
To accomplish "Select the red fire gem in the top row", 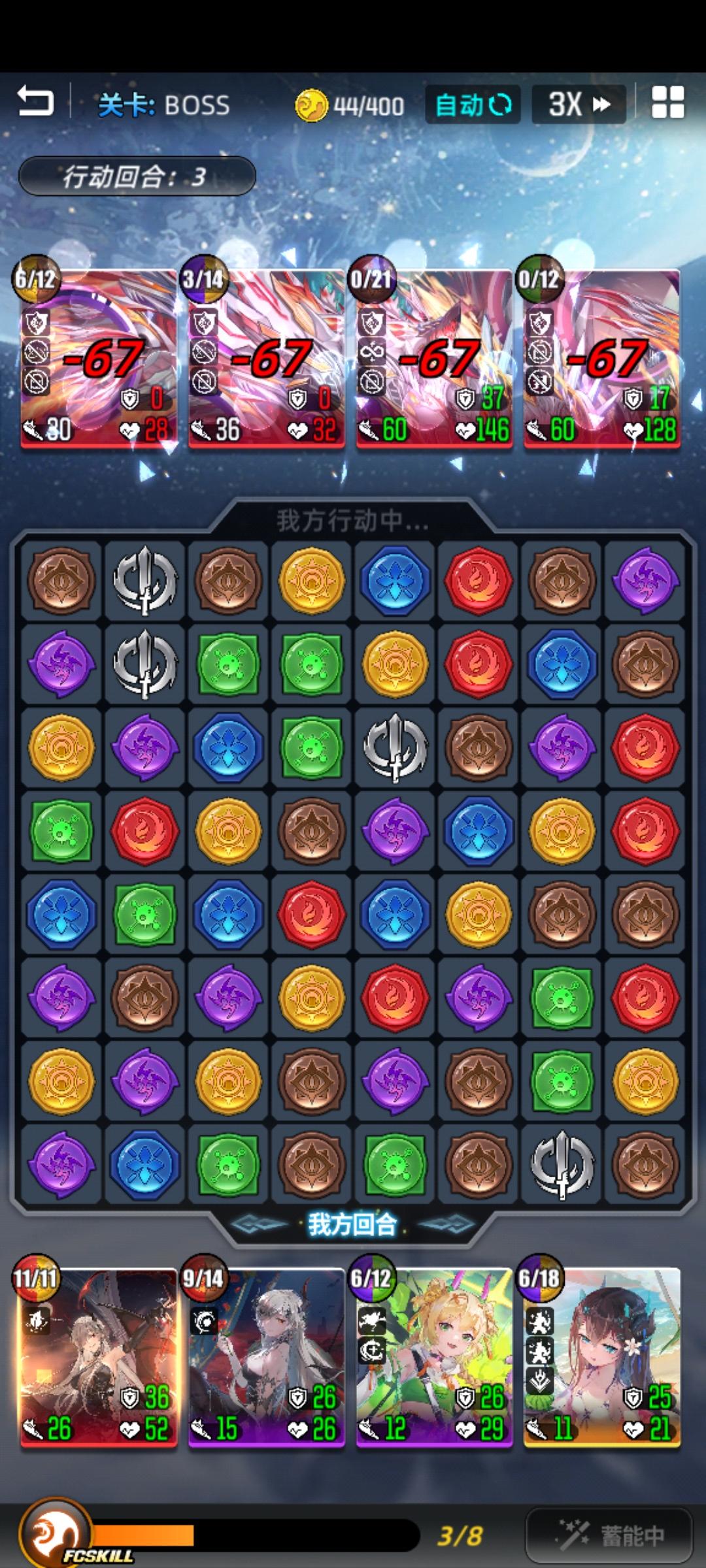I will tap(477, 581).
